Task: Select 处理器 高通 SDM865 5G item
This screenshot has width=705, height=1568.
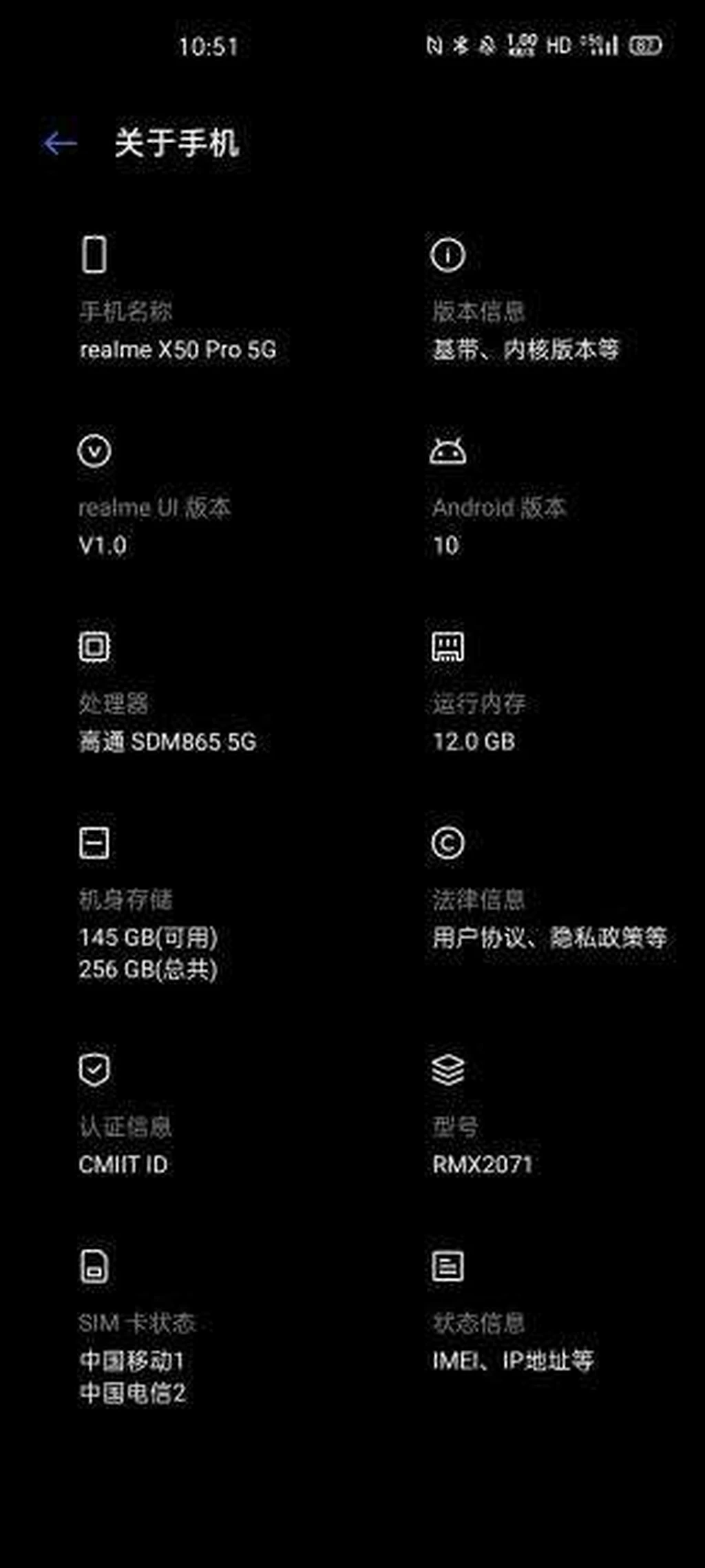Action: [167, 722]
